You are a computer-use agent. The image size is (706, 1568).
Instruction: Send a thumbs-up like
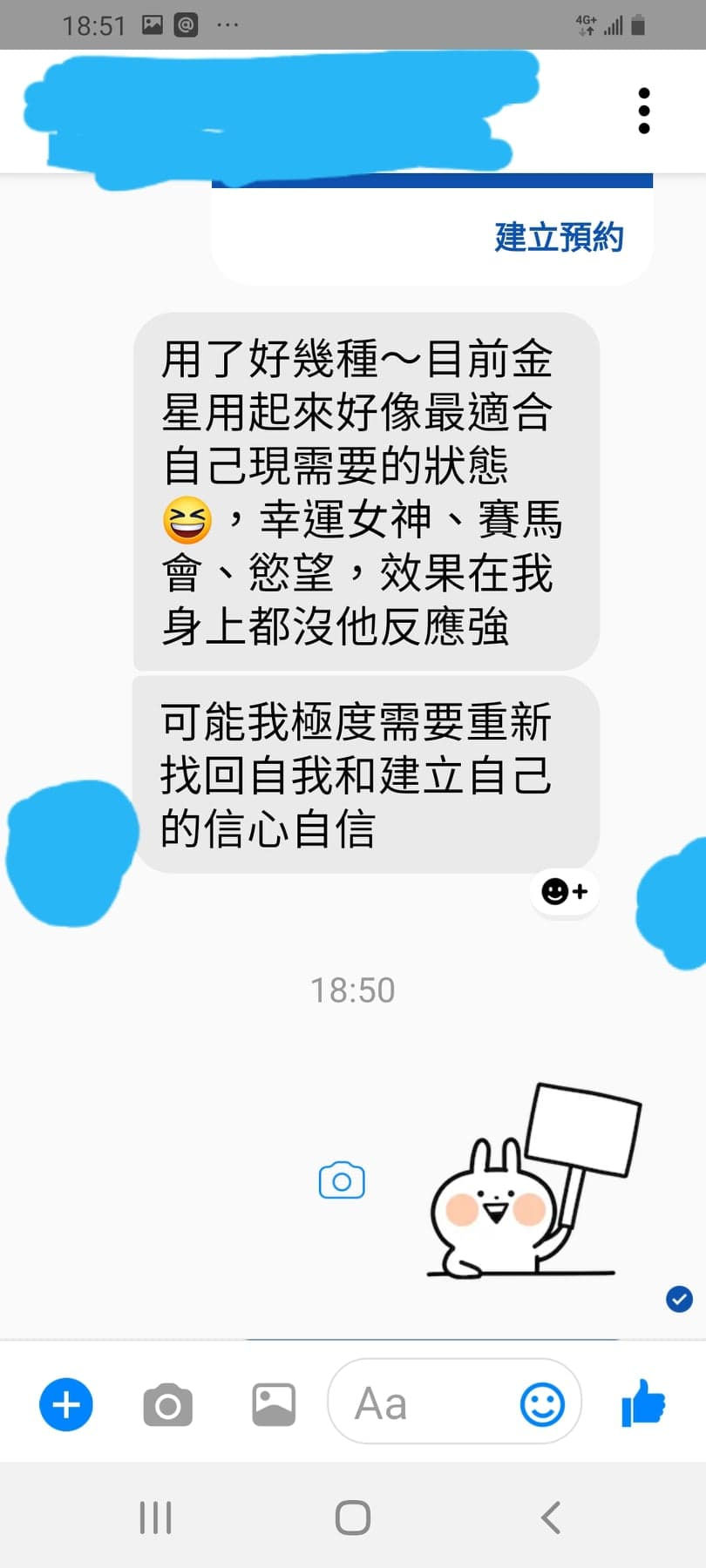coord(643,1402)
